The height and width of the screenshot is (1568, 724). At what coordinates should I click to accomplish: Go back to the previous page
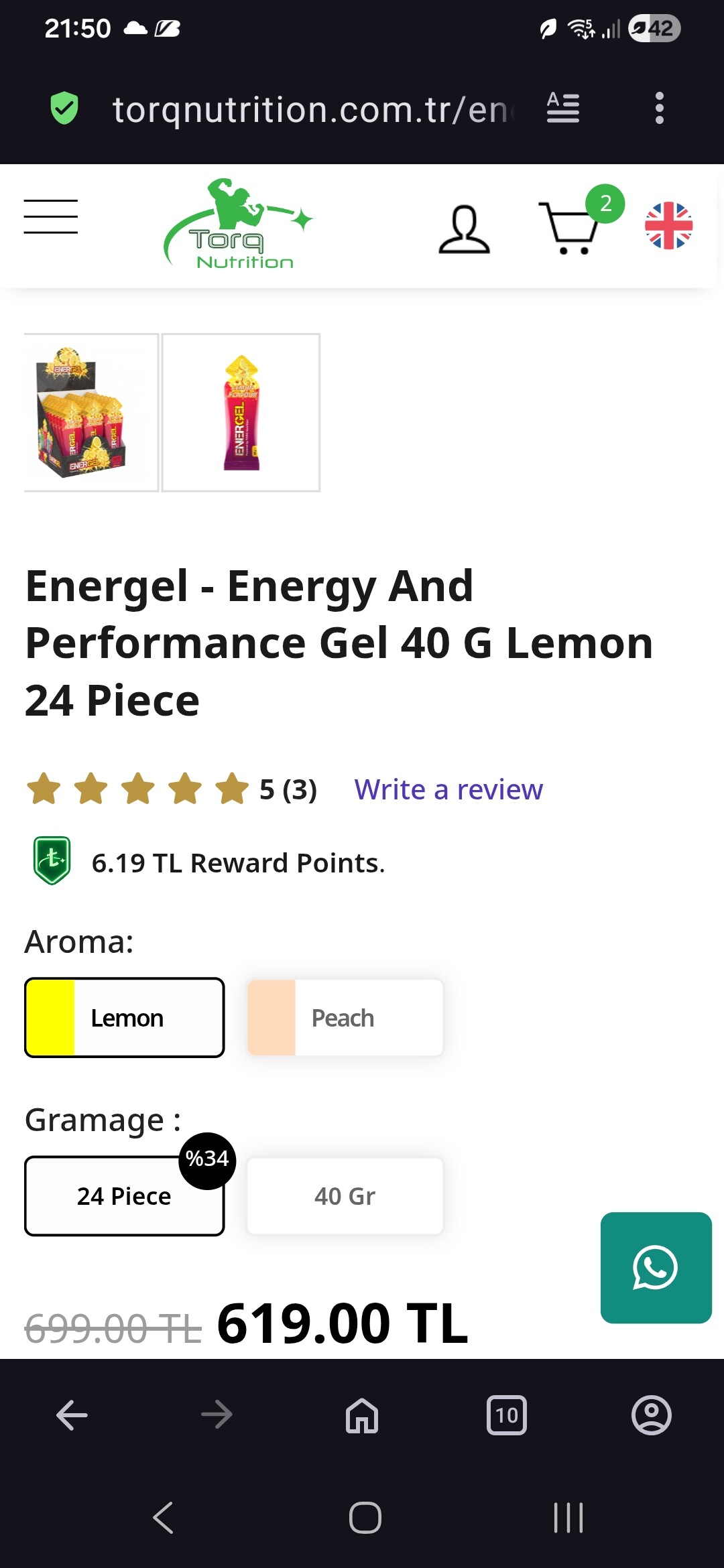pyautogui.click(x=72, y=1415)
